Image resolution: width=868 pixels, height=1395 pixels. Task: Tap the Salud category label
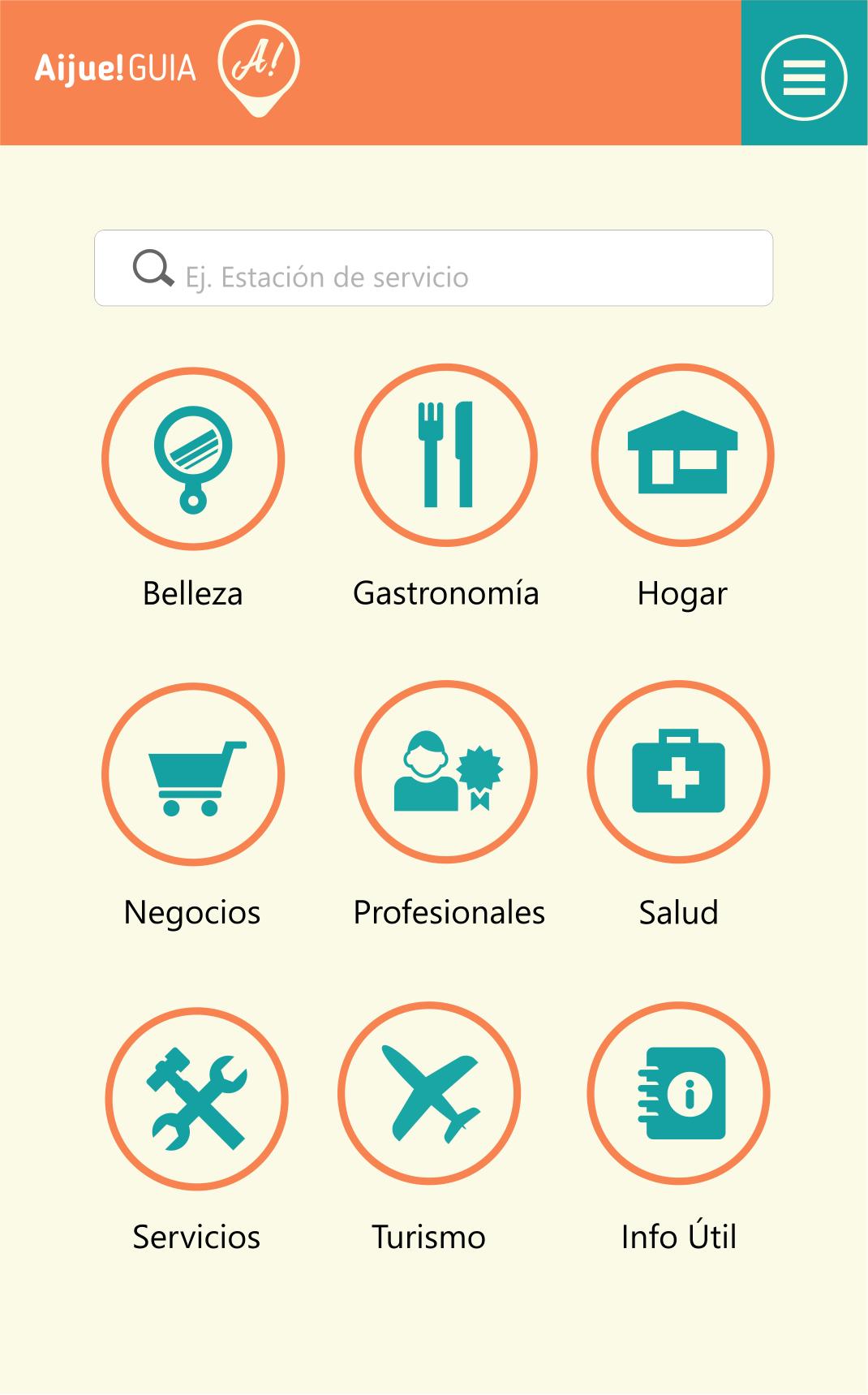tap(679, 914)
